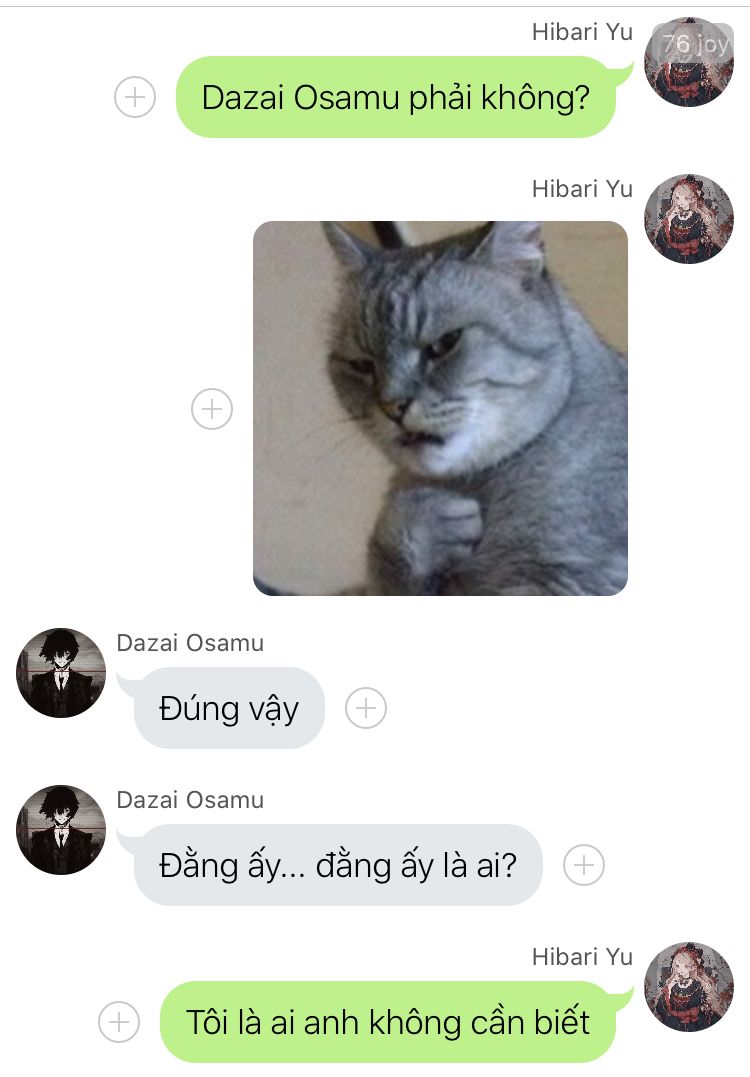Tap plus icon beside 'đằng ấy là ai?' message

coord(584,865)
